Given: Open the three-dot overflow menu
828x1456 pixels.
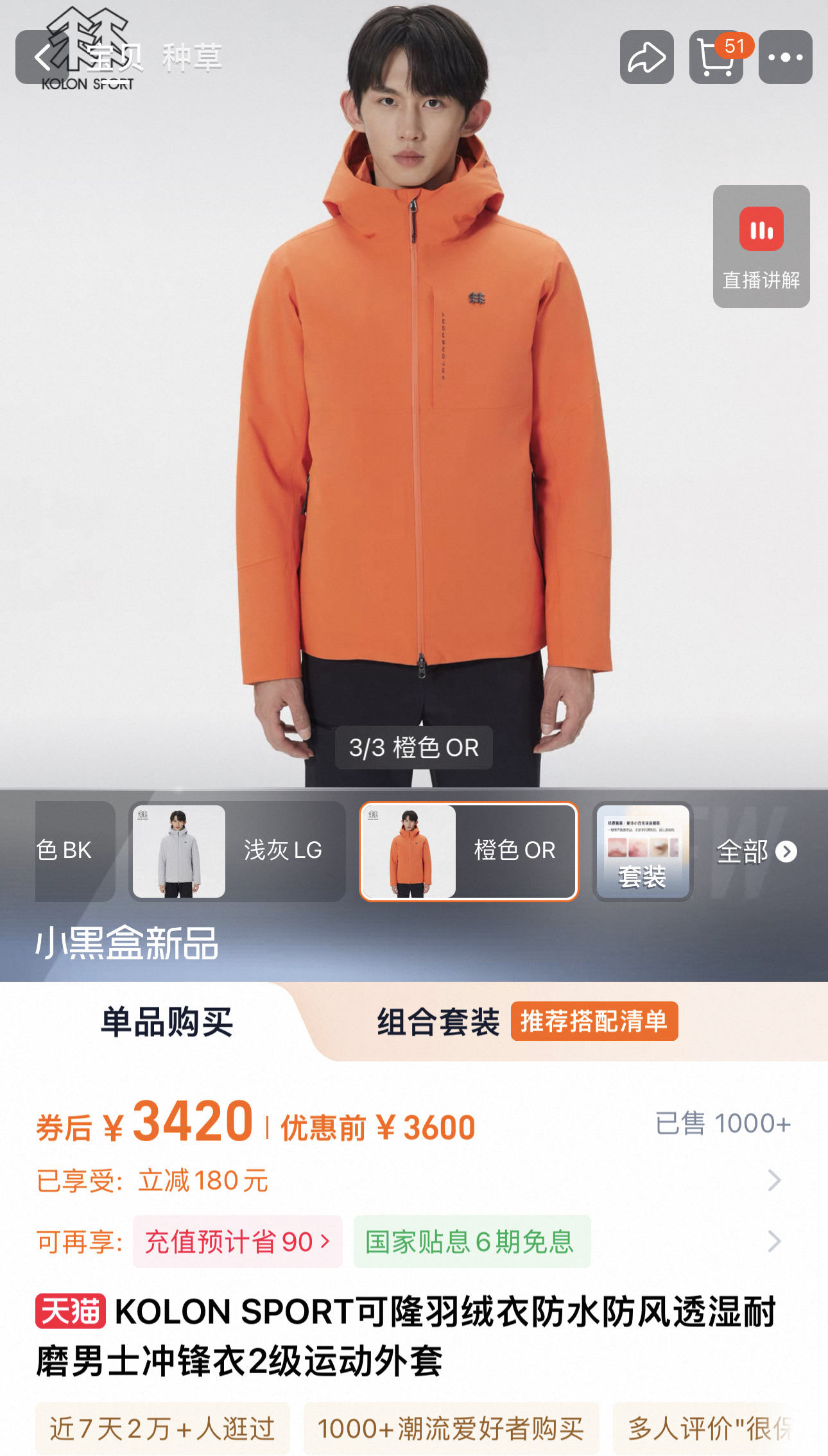Looking at the screenshot, I should point(785,57).
